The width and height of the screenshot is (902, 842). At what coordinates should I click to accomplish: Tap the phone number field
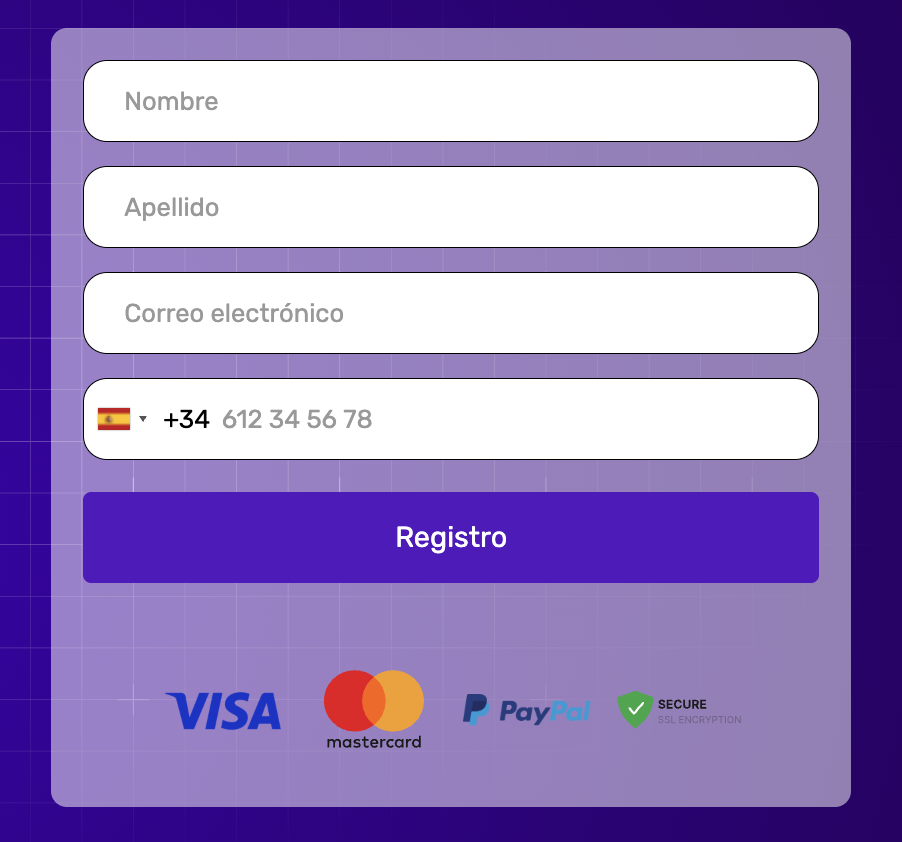click(510, 419)
